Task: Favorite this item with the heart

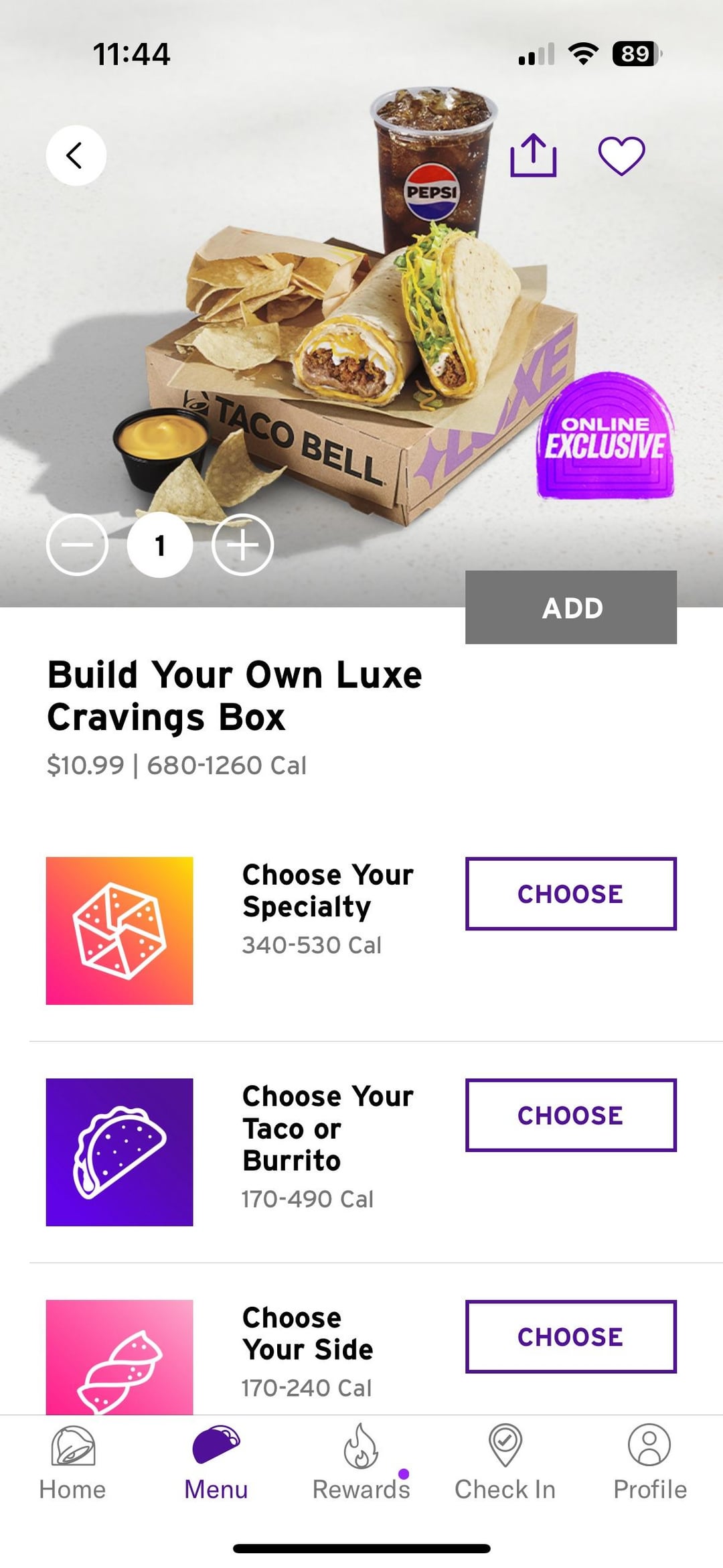Action: click(x=621, y=156)
